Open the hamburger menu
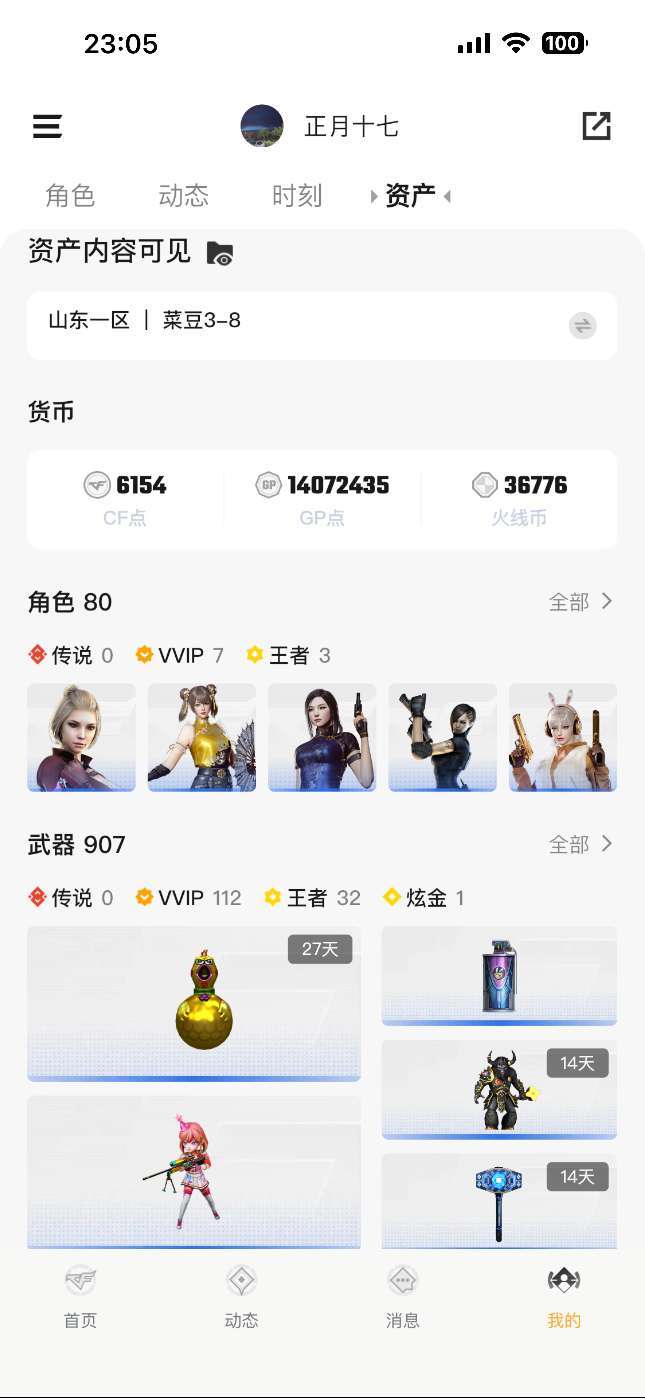645x1398 pixels. (x=47, y=126)
